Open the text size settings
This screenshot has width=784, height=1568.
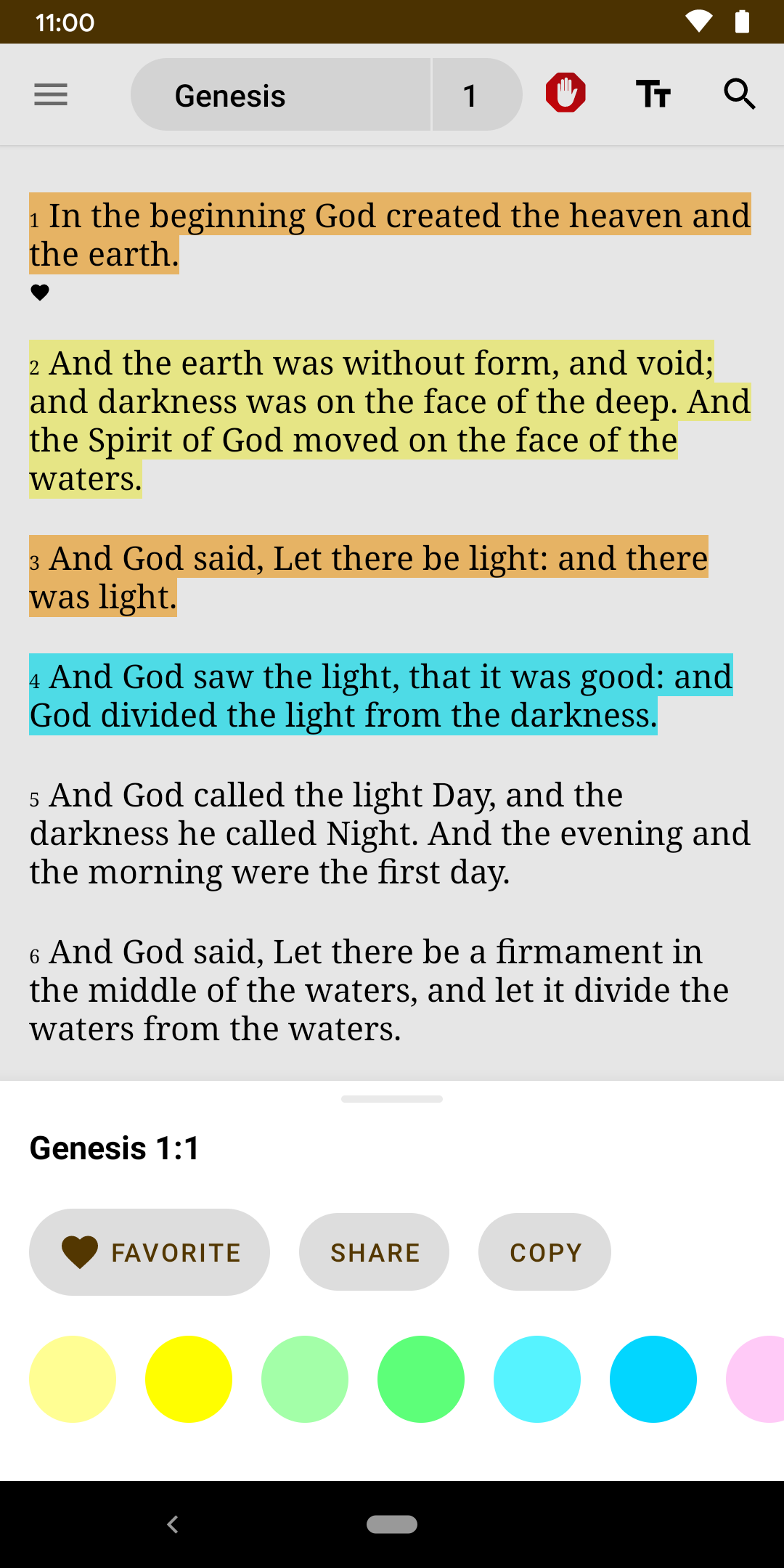tap(653, 94)
